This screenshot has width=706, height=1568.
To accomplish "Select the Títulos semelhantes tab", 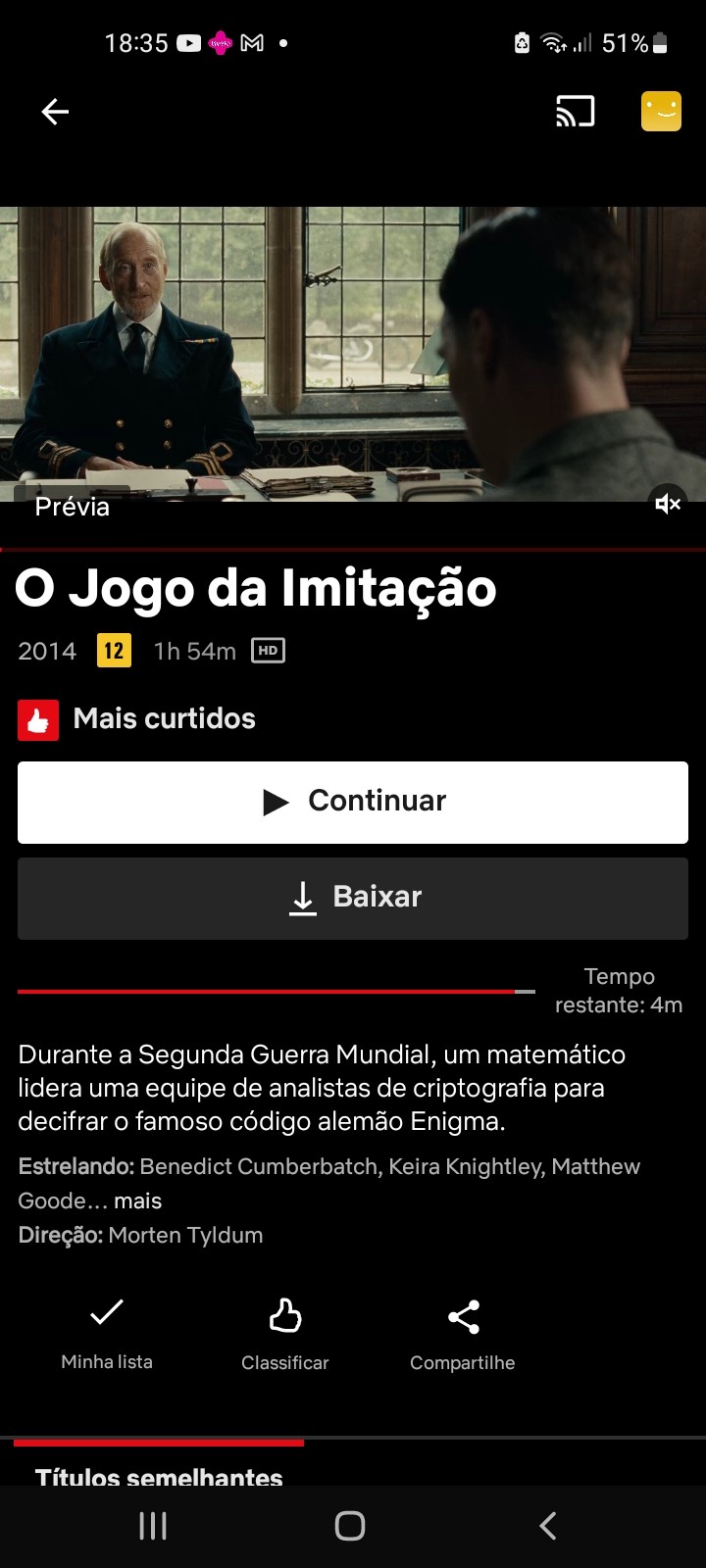I will point(159,1476).
